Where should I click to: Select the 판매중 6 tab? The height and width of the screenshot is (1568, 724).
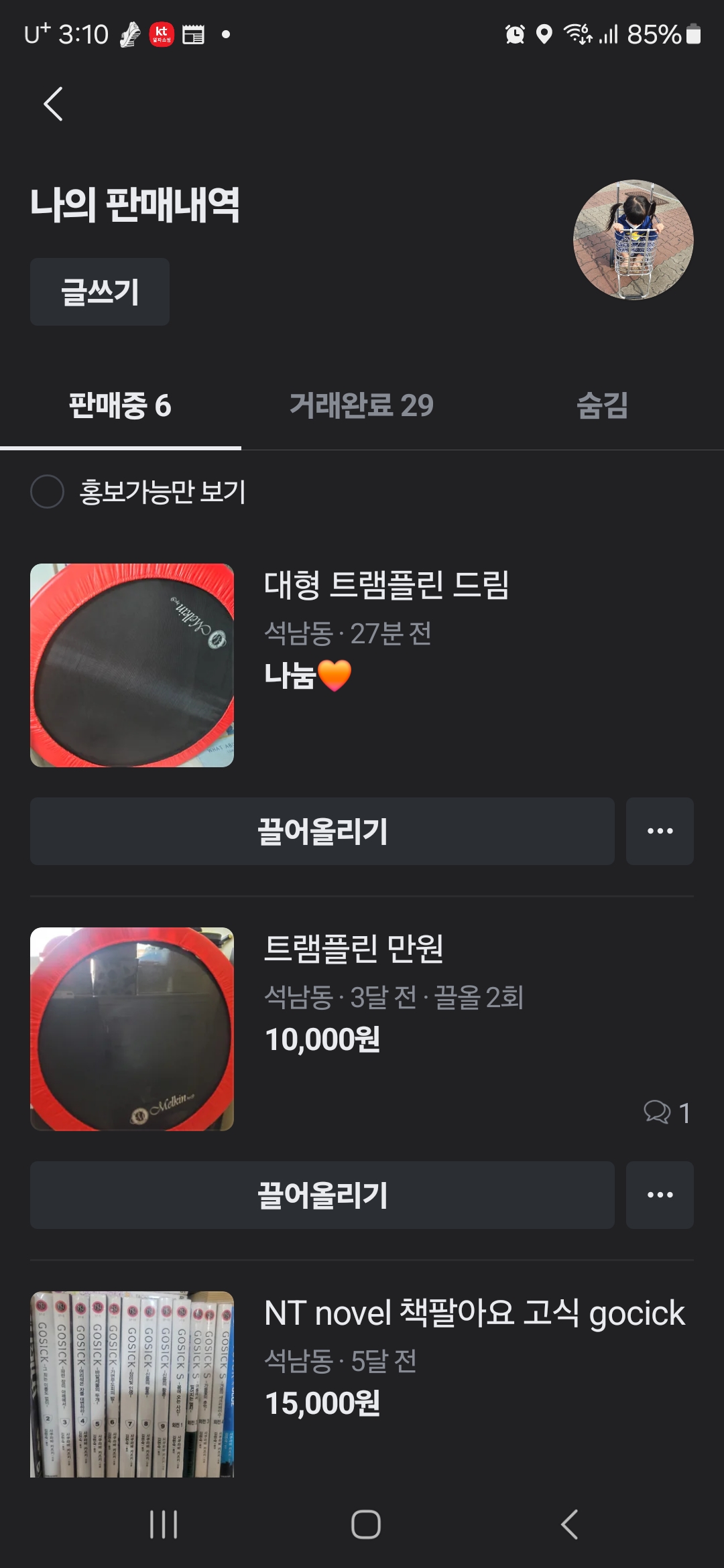tap(121, 405)
